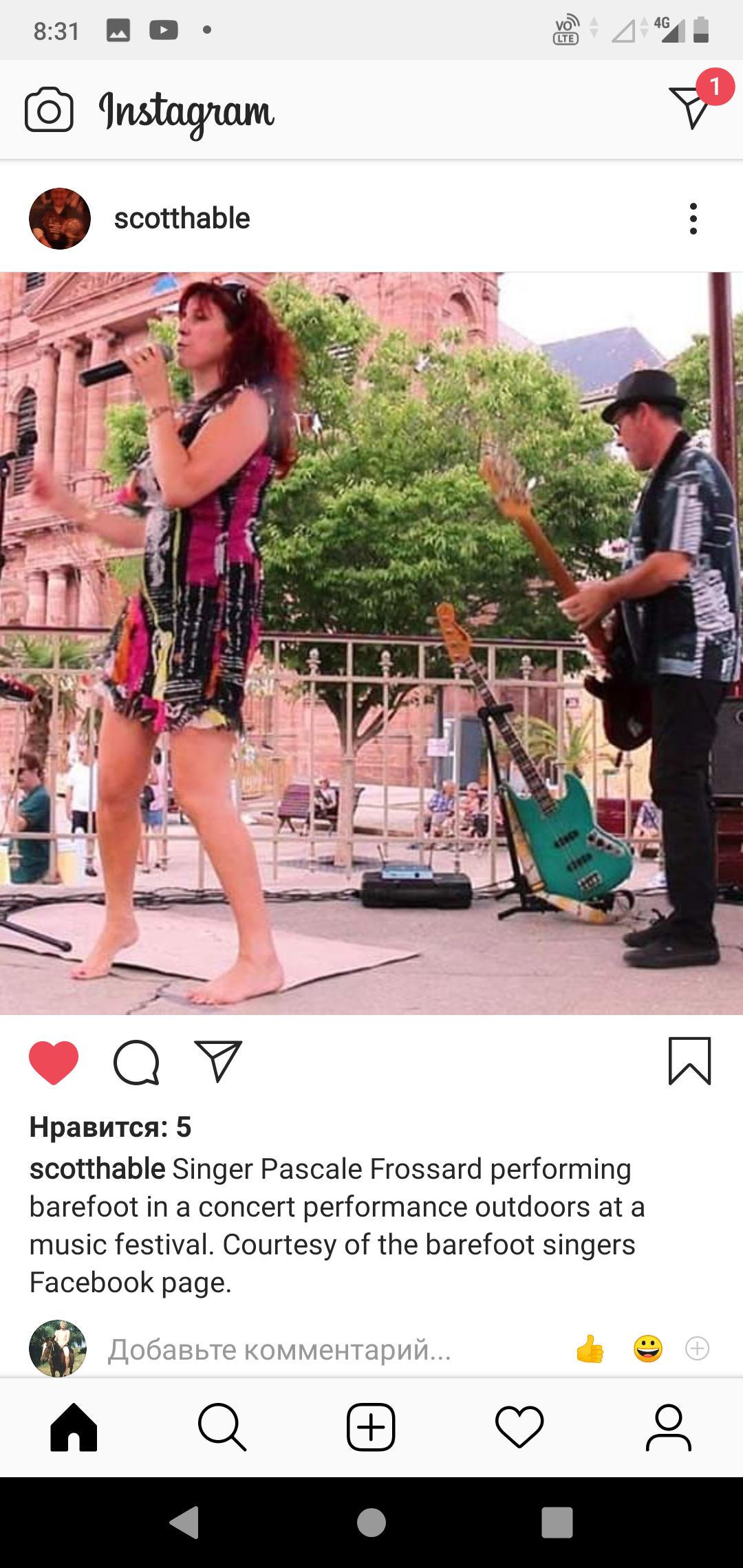Insert the grinning face emoji
This screenshot has height=1568, width=743.
point(648,1349)
